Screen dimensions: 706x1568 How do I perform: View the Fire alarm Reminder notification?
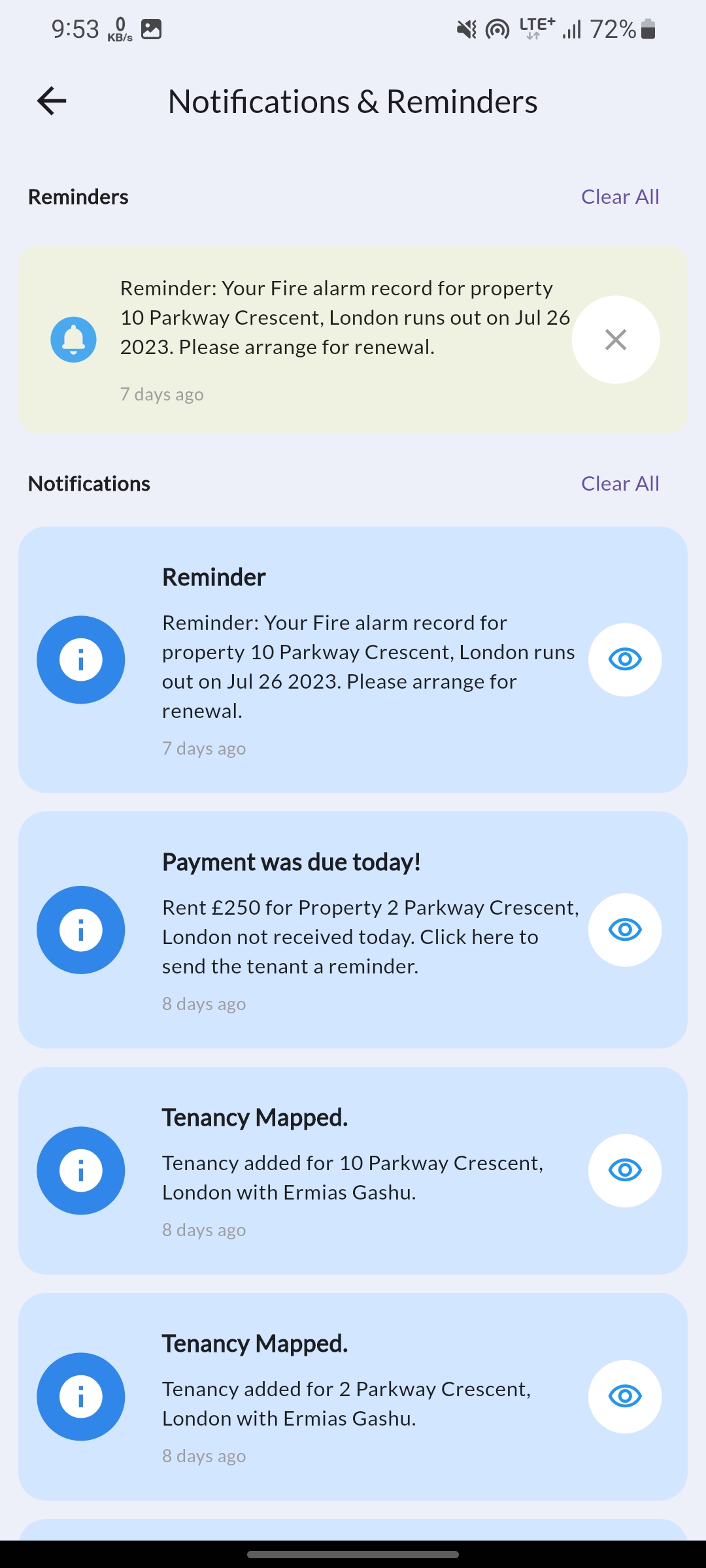coord(624,659)
